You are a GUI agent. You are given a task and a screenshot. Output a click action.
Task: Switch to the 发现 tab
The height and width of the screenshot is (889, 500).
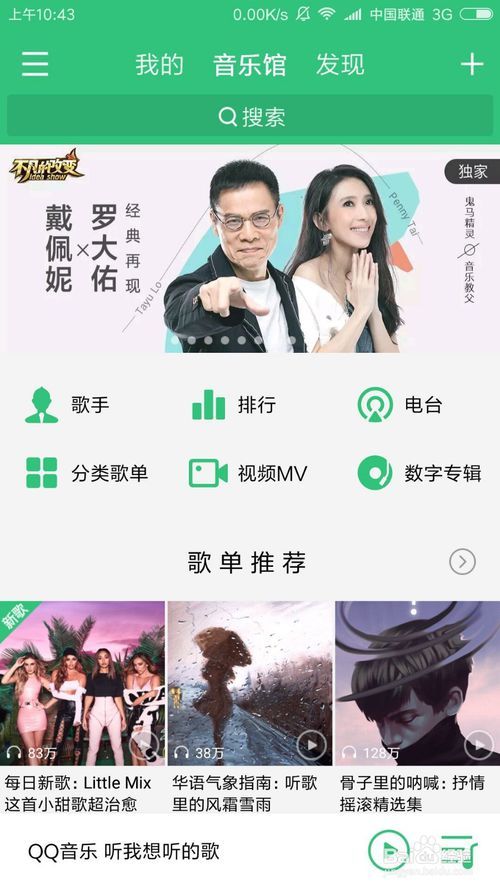click(340, 65)
